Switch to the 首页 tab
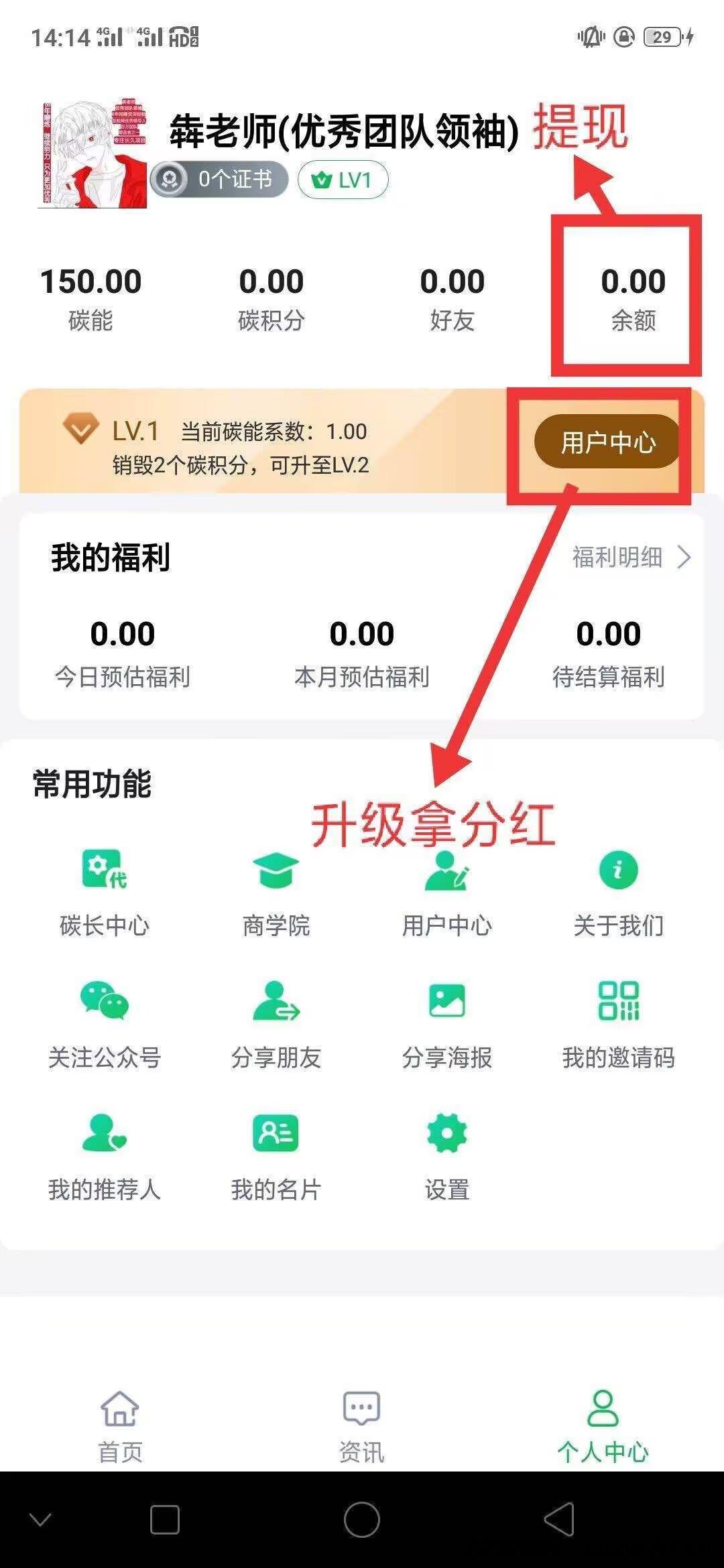Viewport: 724px width, 1568px height. pos(120,1426)
